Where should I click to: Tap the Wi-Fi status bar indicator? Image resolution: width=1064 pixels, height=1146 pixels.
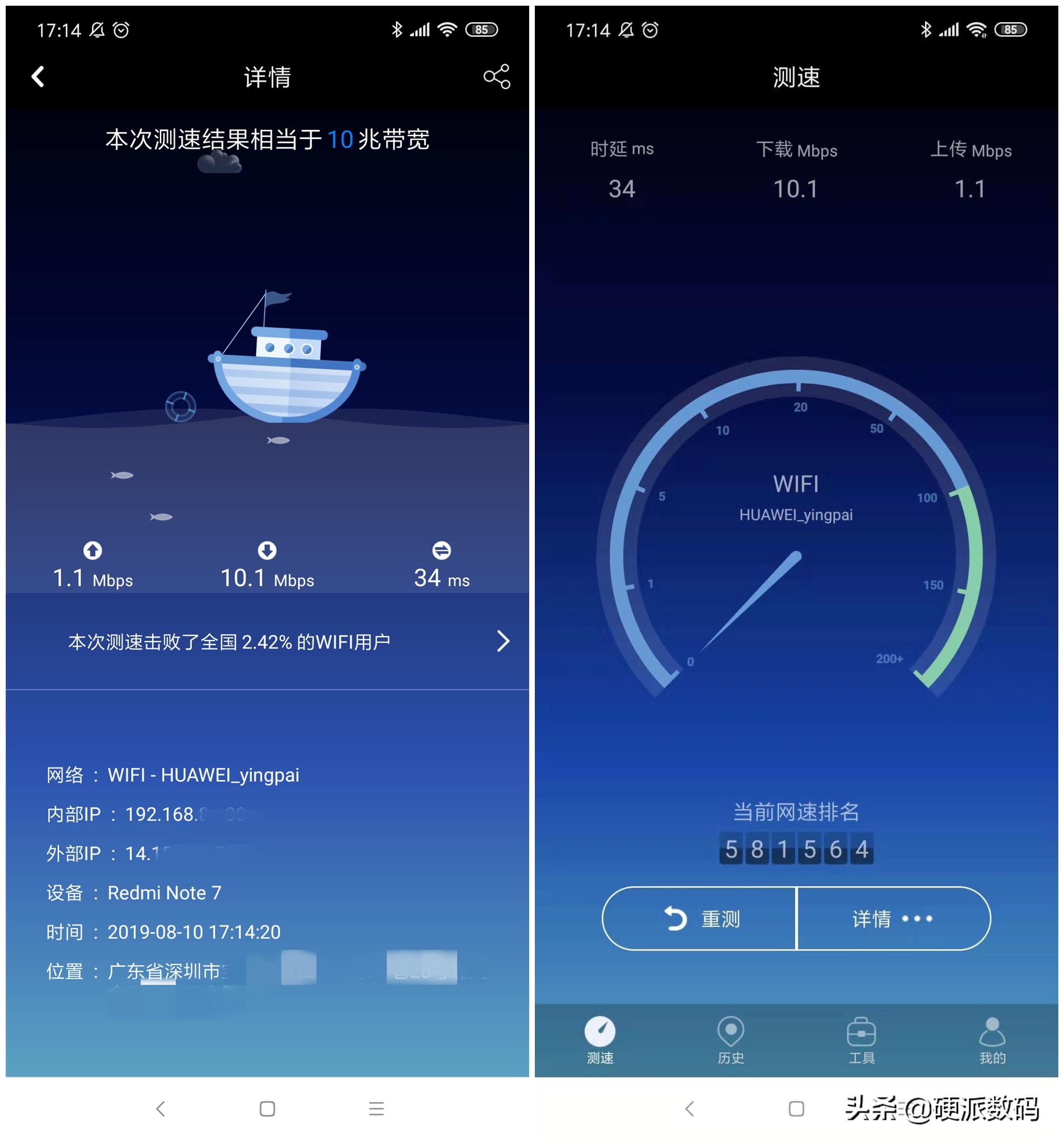point(447,29)
